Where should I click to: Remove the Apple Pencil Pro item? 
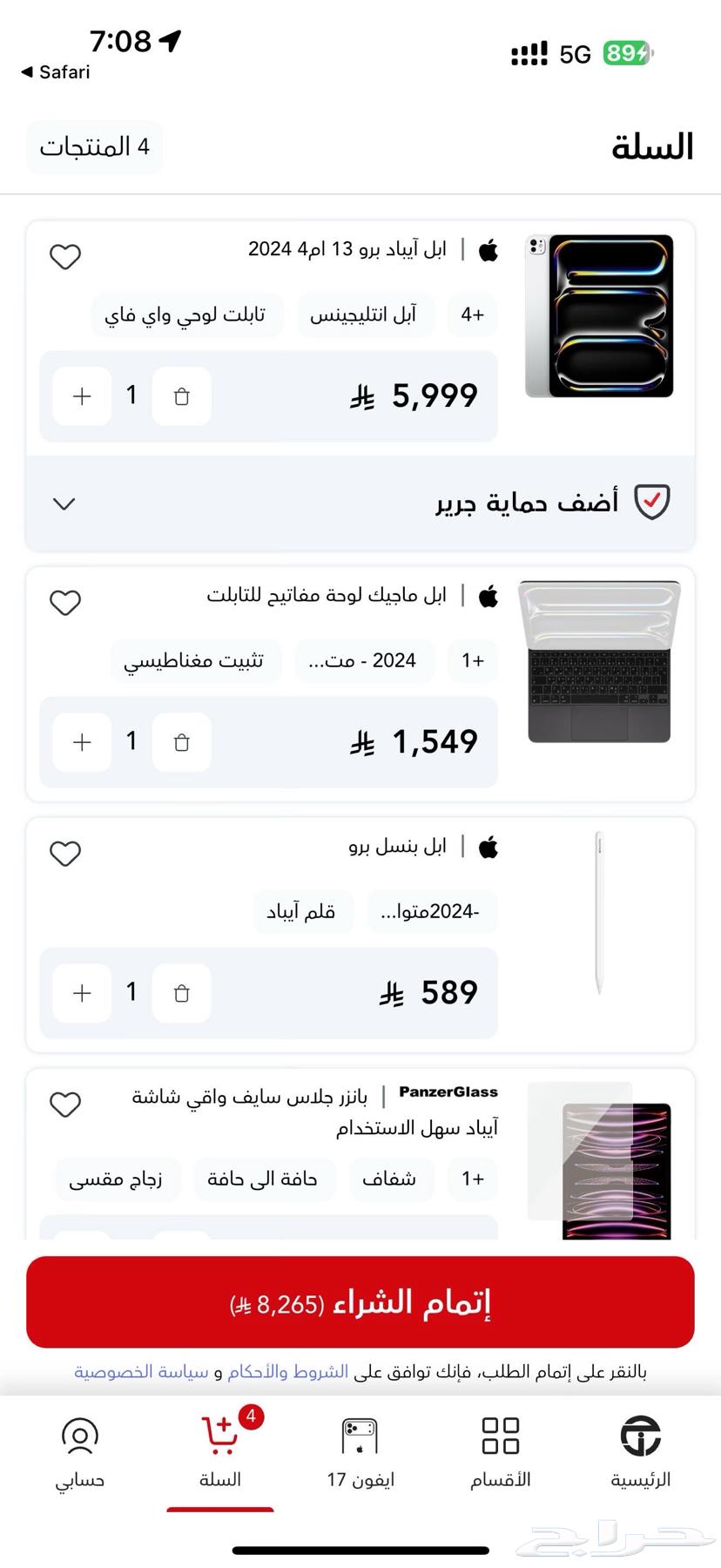pos(181,992)
